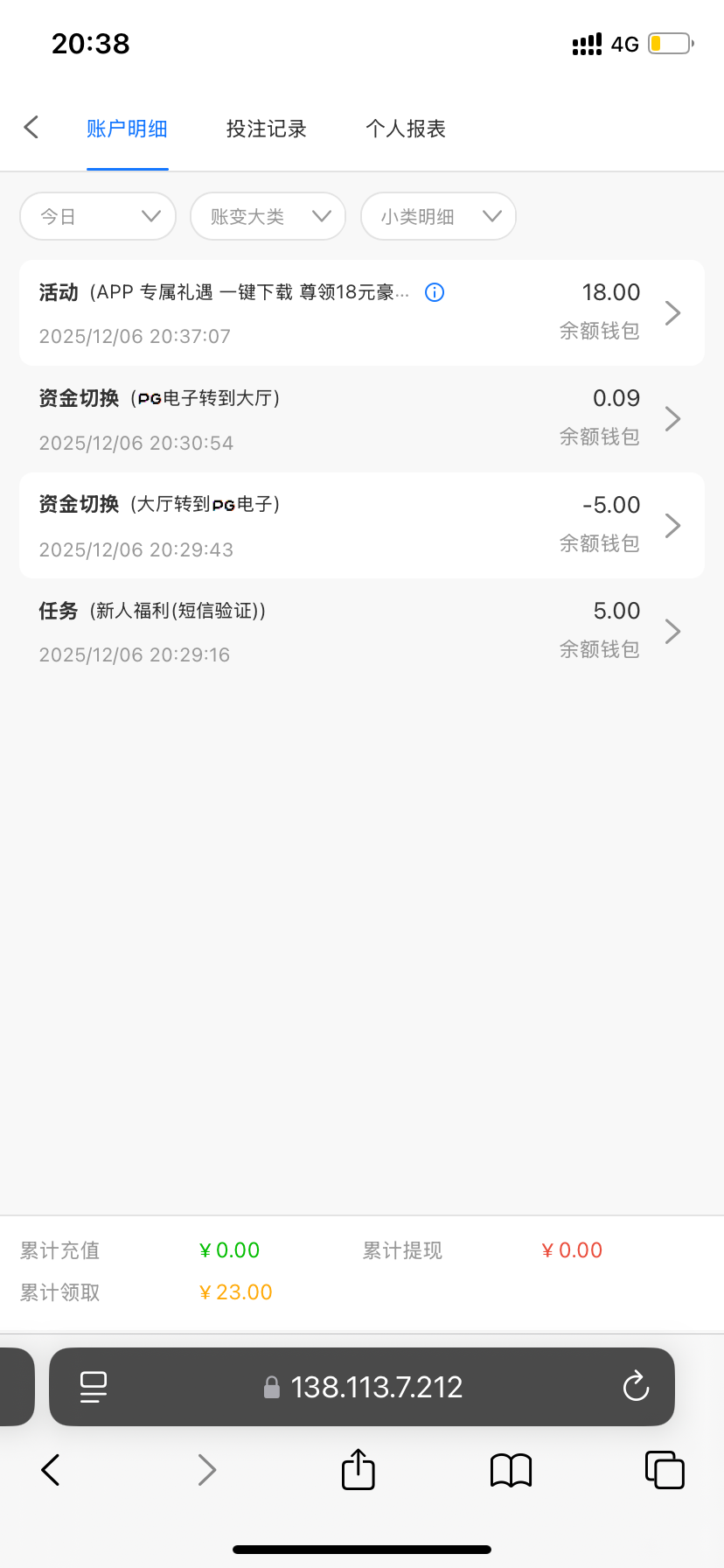Tap the 累计领取 ¥23.00 amount
This screenshot has height=1568, width=724.
[234, 1291]
